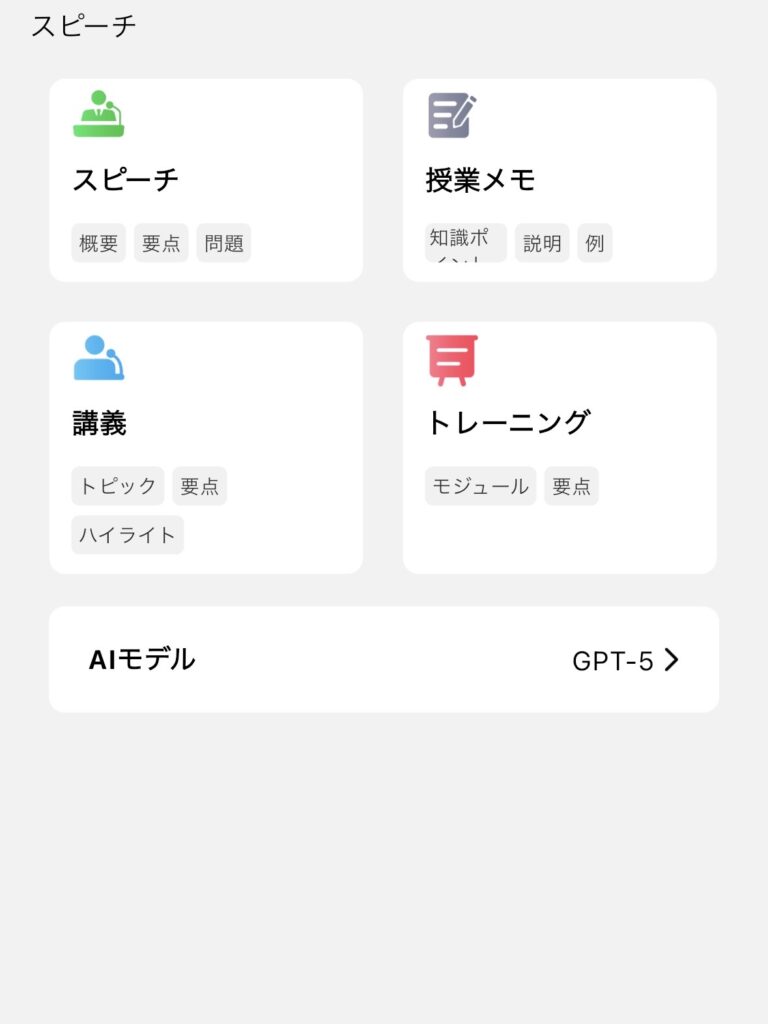
Task: Select the スピーチ template card
Action: [205, 180]
